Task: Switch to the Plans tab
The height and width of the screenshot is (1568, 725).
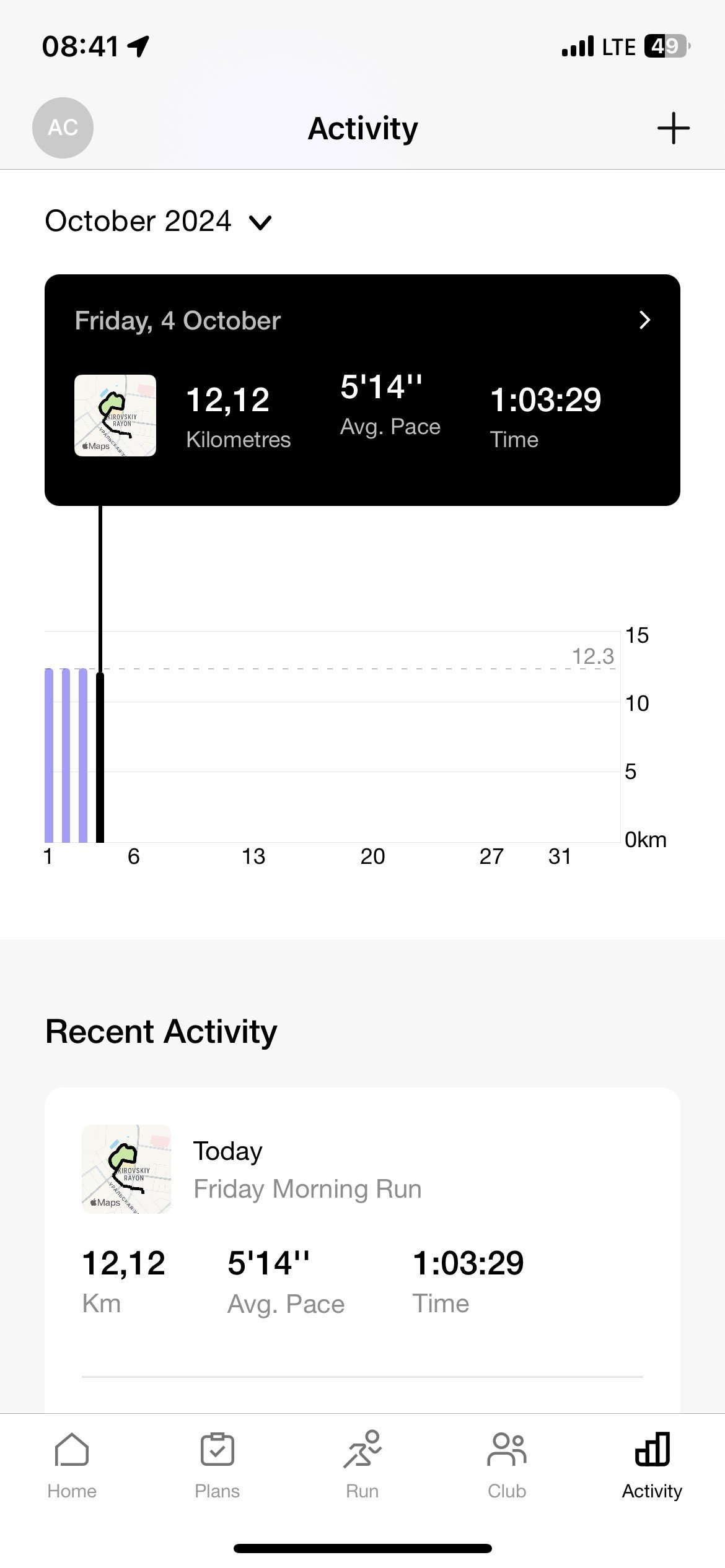Action: pyautogui.click(x=217, y=1466)
